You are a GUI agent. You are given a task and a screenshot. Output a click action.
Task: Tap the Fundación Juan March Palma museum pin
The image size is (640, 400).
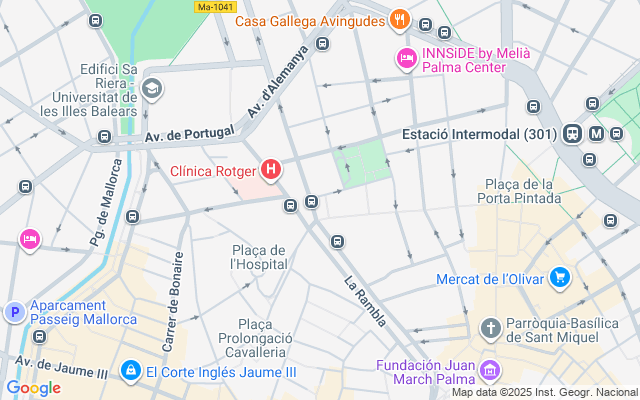click(490, 371)
